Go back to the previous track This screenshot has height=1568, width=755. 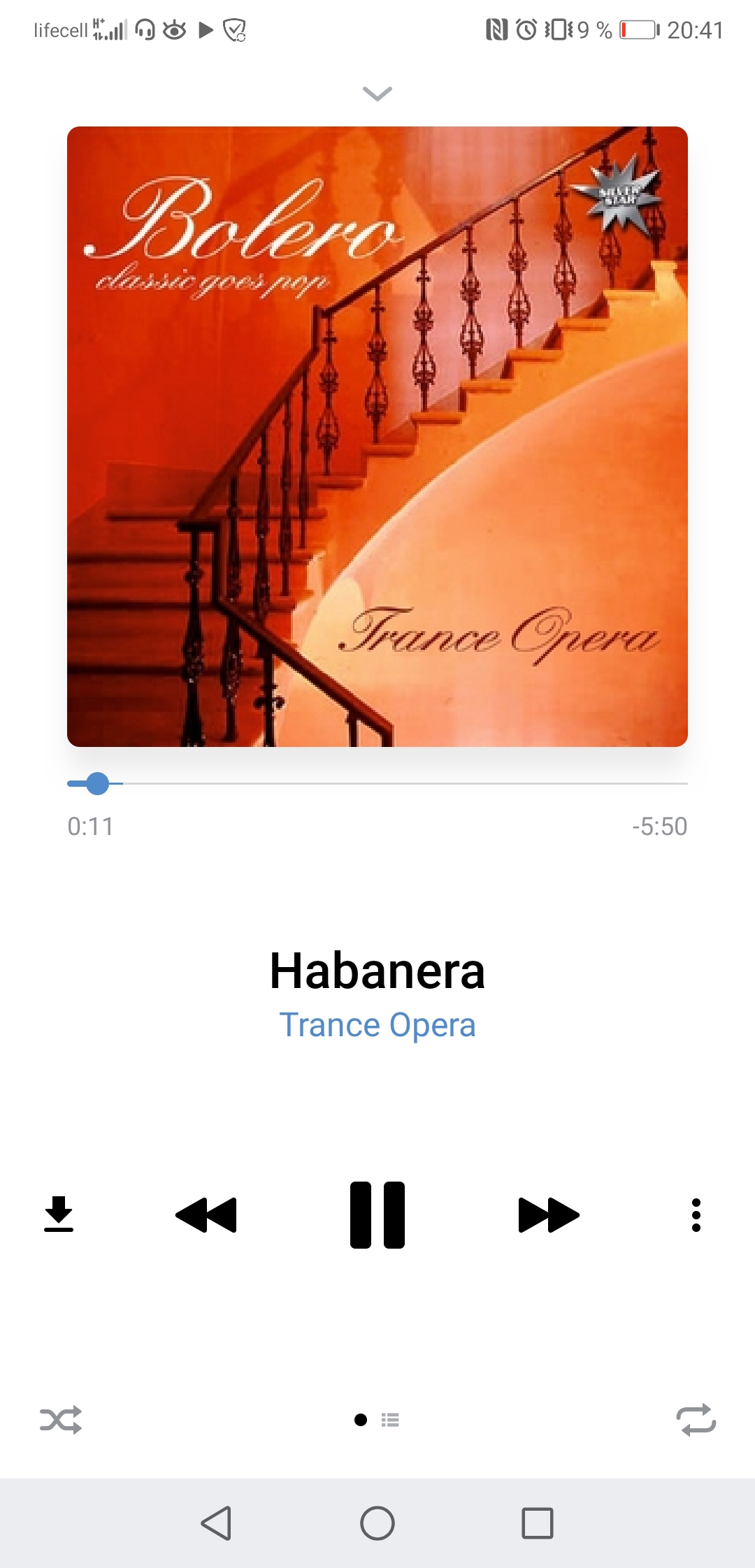click(x=206, y=1214)
